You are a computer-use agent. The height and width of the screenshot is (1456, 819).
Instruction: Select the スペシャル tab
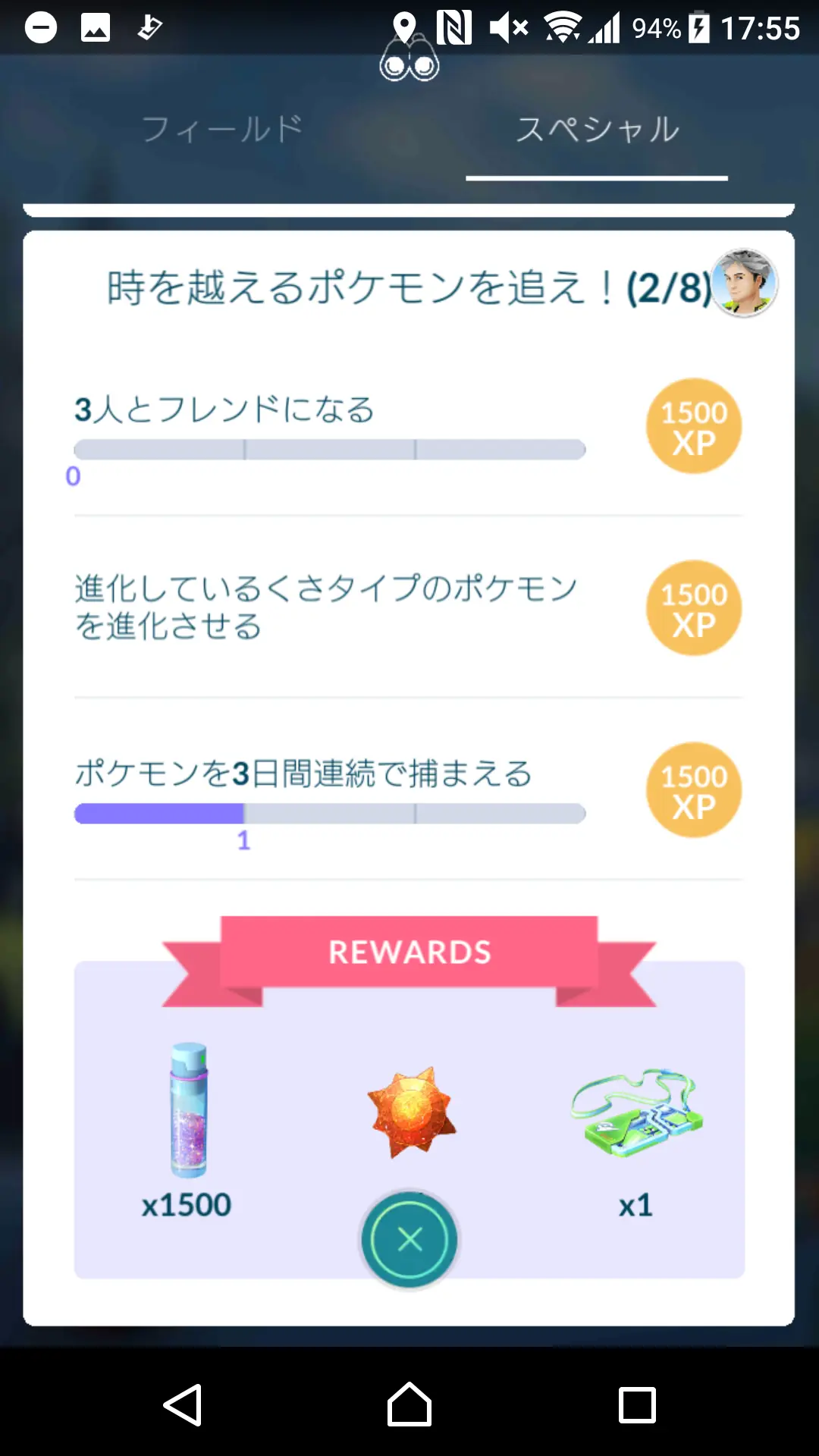coord(598,129)
